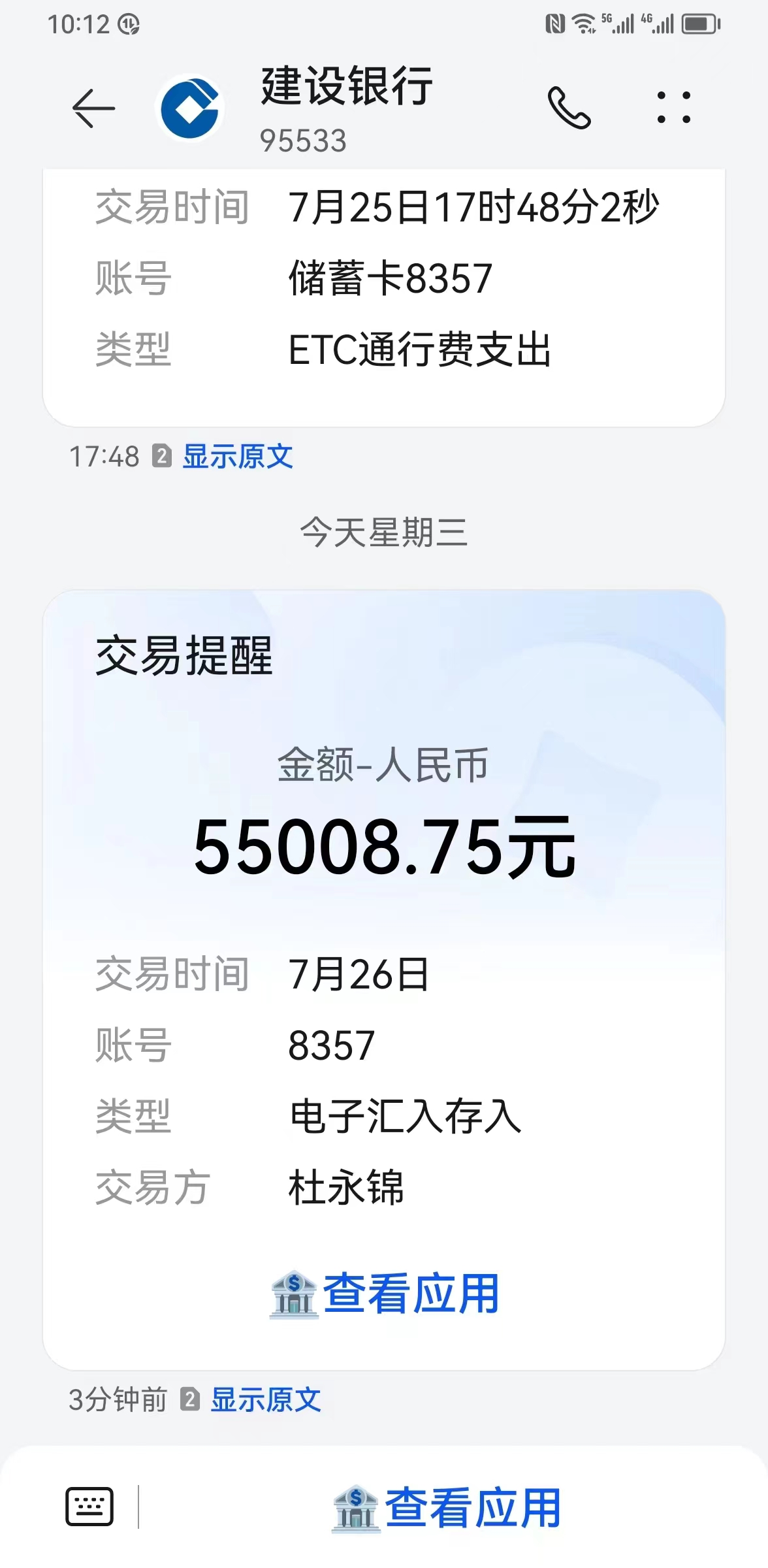Call 建设银行 with the phone icon

point(569,108)
